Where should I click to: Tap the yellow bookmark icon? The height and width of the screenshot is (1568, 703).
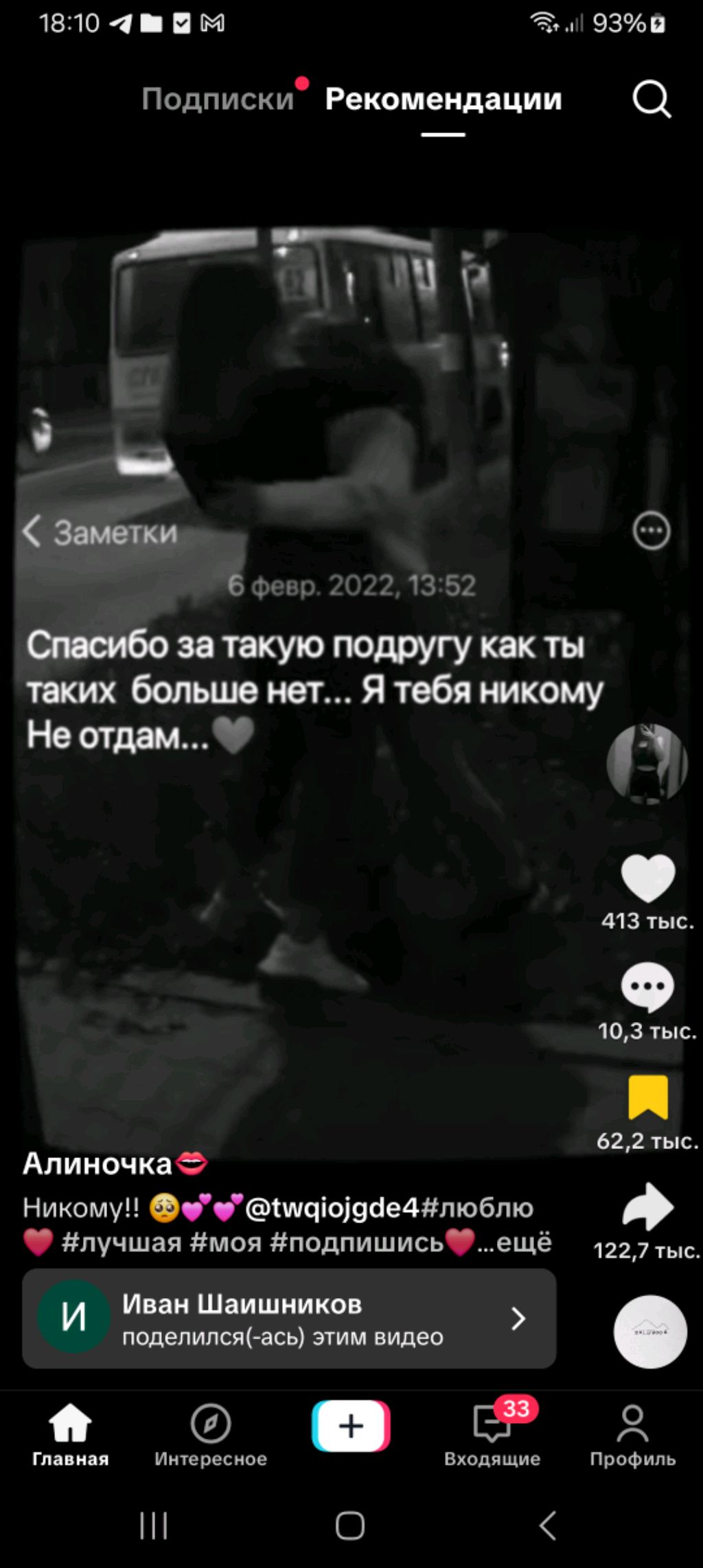pyautogui.click(x=647, y=1097)
